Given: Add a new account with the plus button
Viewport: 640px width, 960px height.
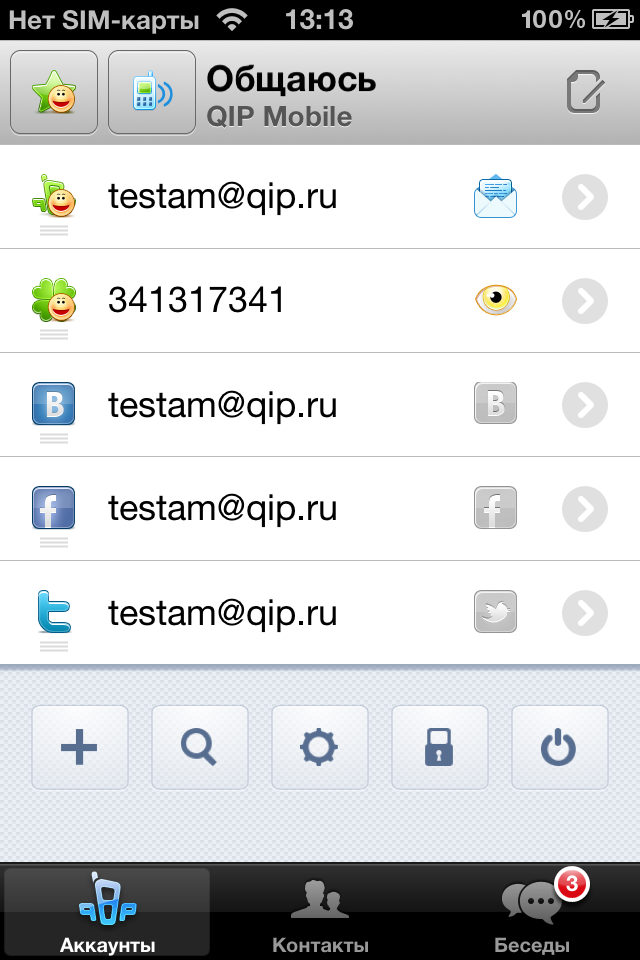Looking at the screenshot, I should click(x=80, y=747).
